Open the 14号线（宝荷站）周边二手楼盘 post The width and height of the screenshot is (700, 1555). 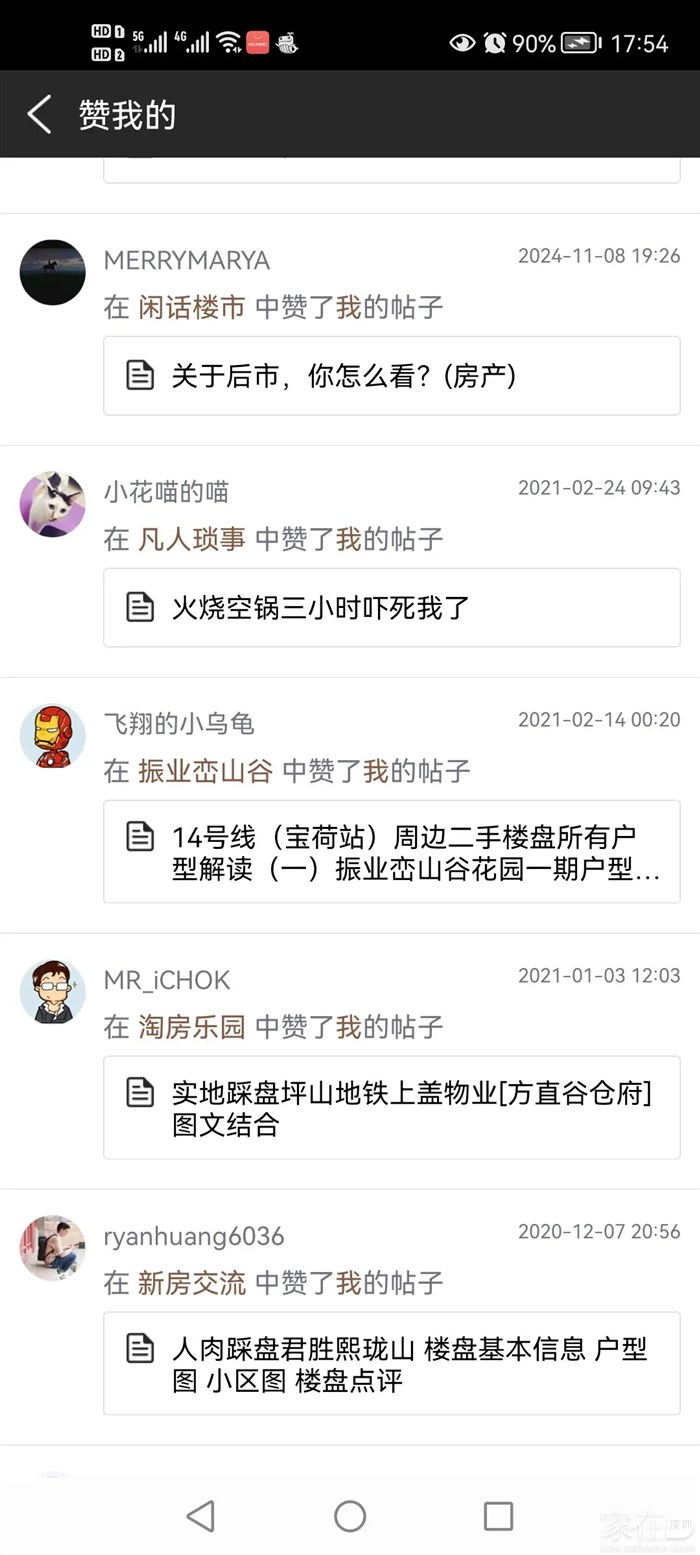391,852
